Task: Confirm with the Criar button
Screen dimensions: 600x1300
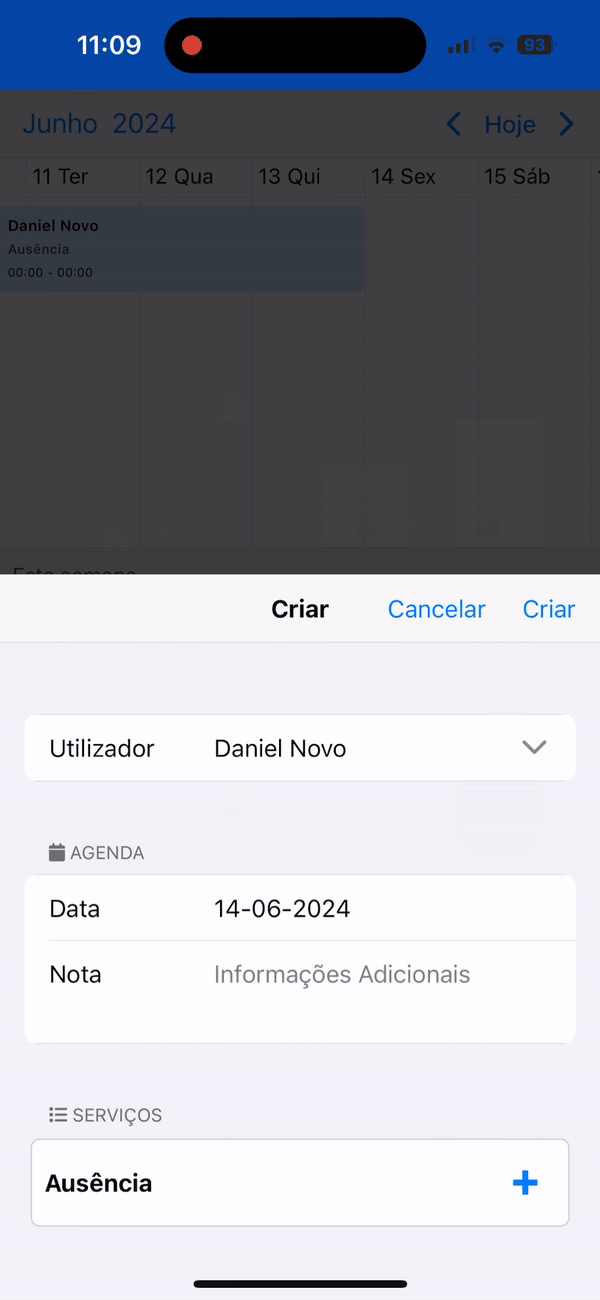Action: (548, 609)
